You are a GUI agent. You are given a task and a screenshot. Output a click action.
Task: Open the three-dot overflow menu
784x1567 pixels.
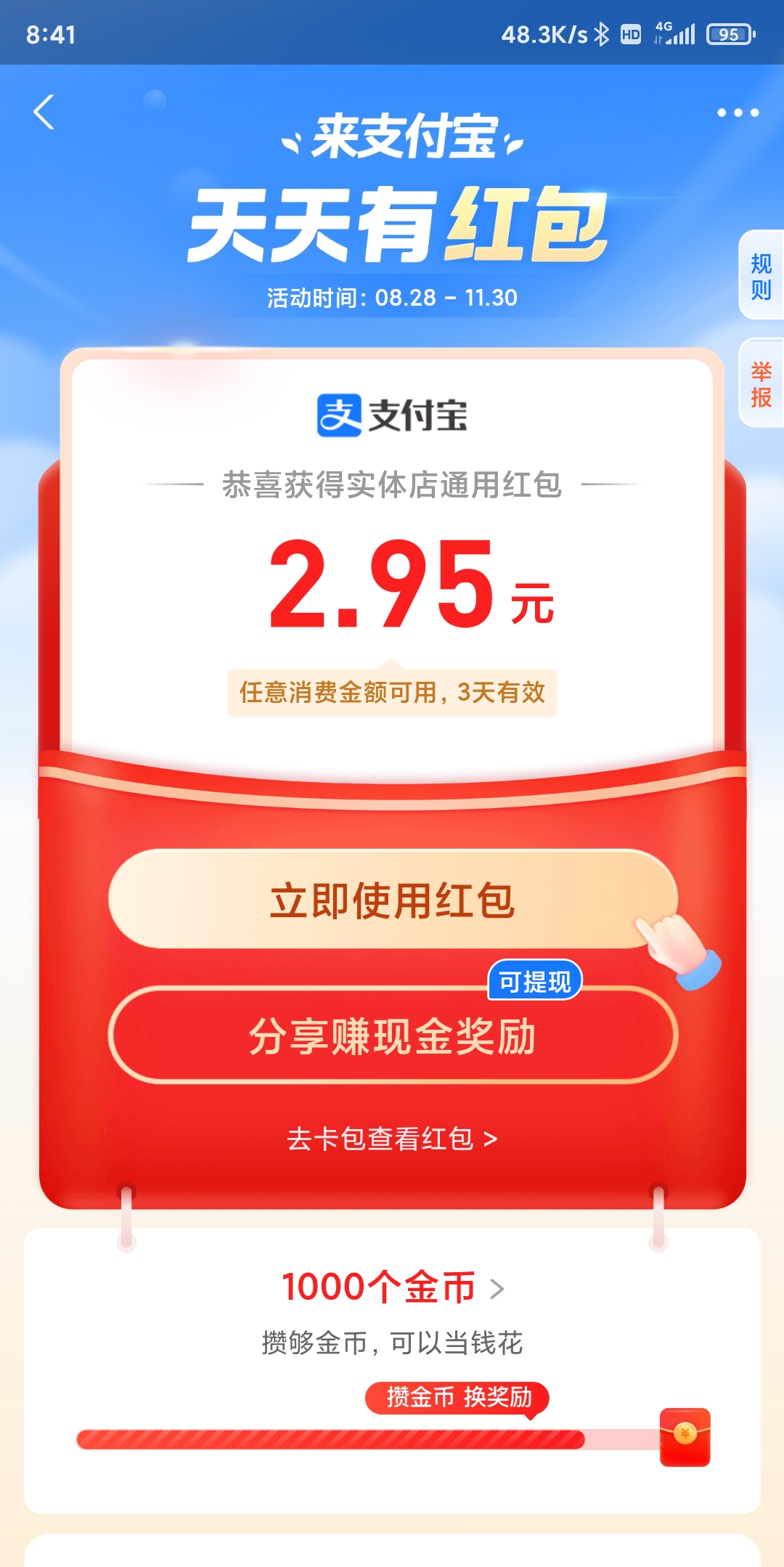(x=738, y=113)
